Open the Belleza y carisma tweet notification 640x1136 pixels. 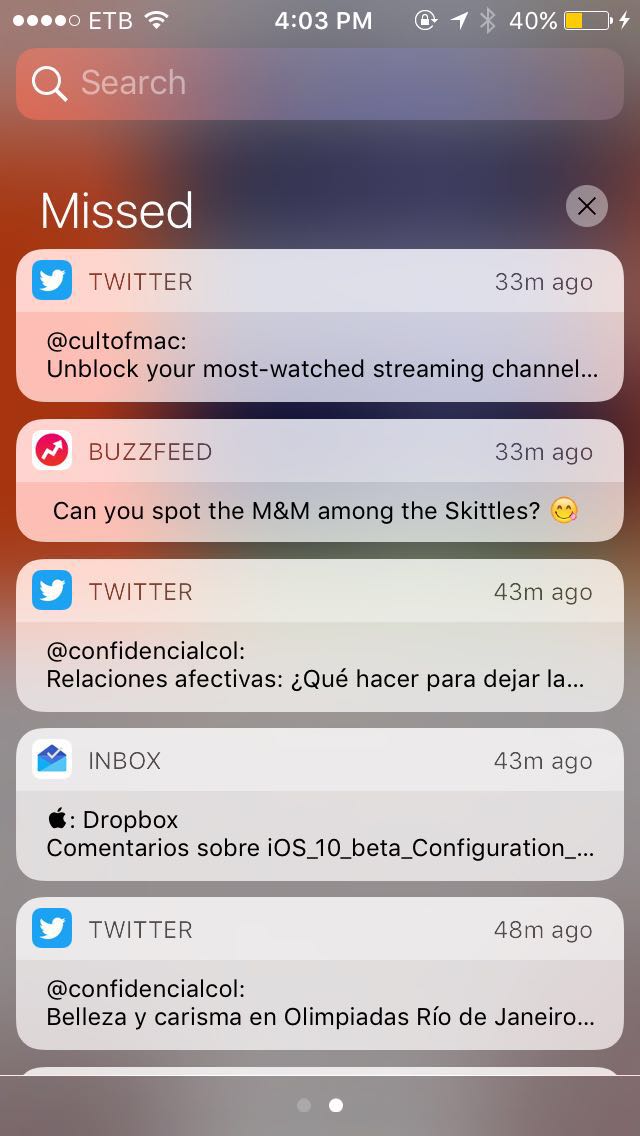[x=320, y=974]
